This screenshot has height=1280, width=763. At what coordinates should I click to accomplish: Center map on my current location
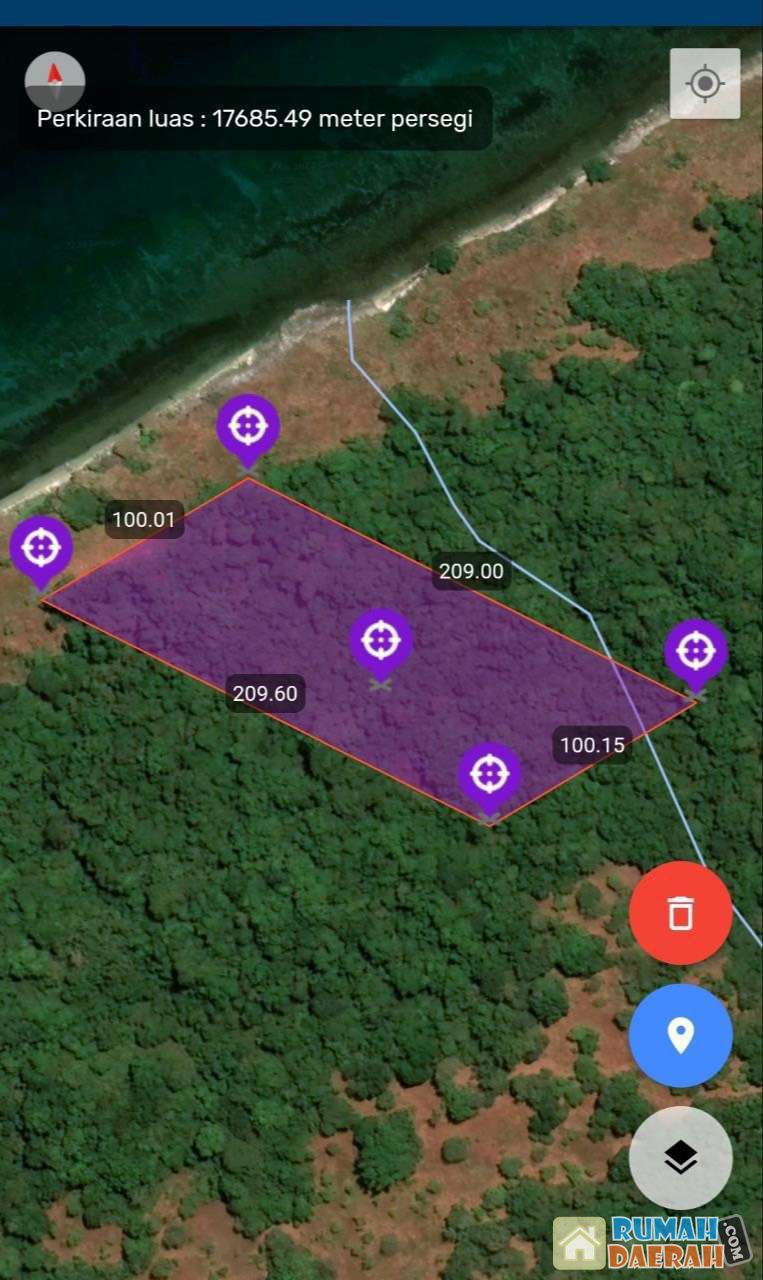705,83
